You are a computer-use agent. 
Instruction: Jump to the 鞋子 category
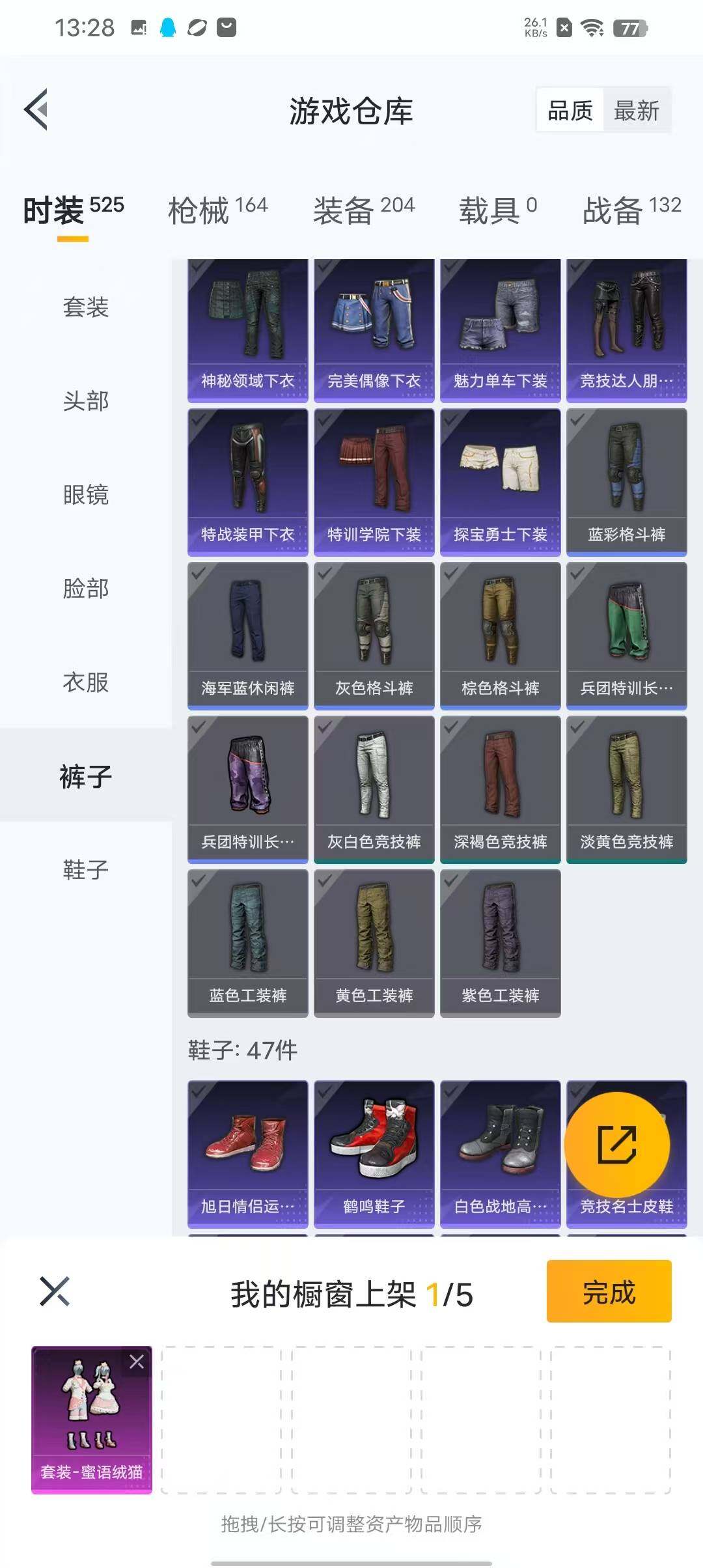pyautogui.click(x=85, y=870)
